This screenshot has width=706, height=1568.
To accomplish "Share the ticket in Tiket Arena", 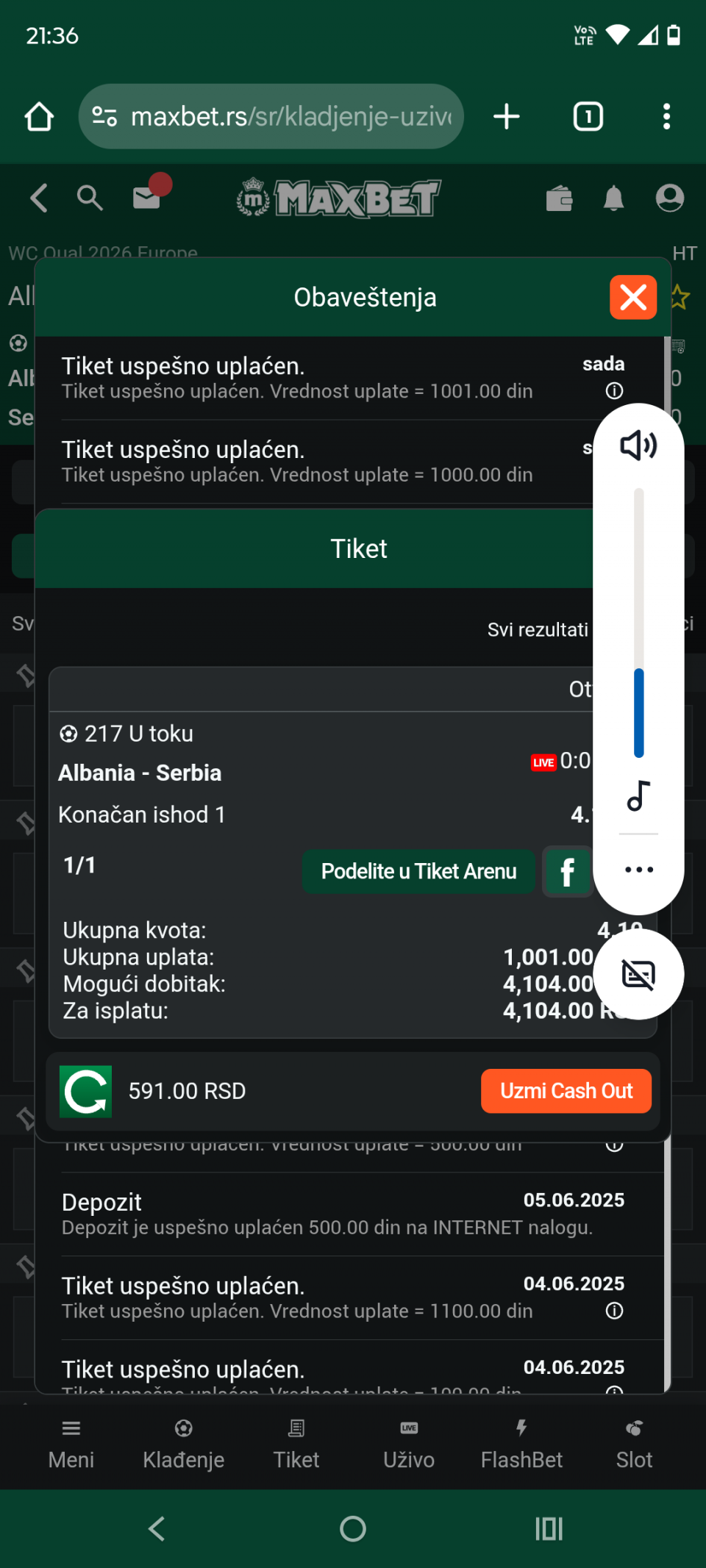I will (418, 872).
